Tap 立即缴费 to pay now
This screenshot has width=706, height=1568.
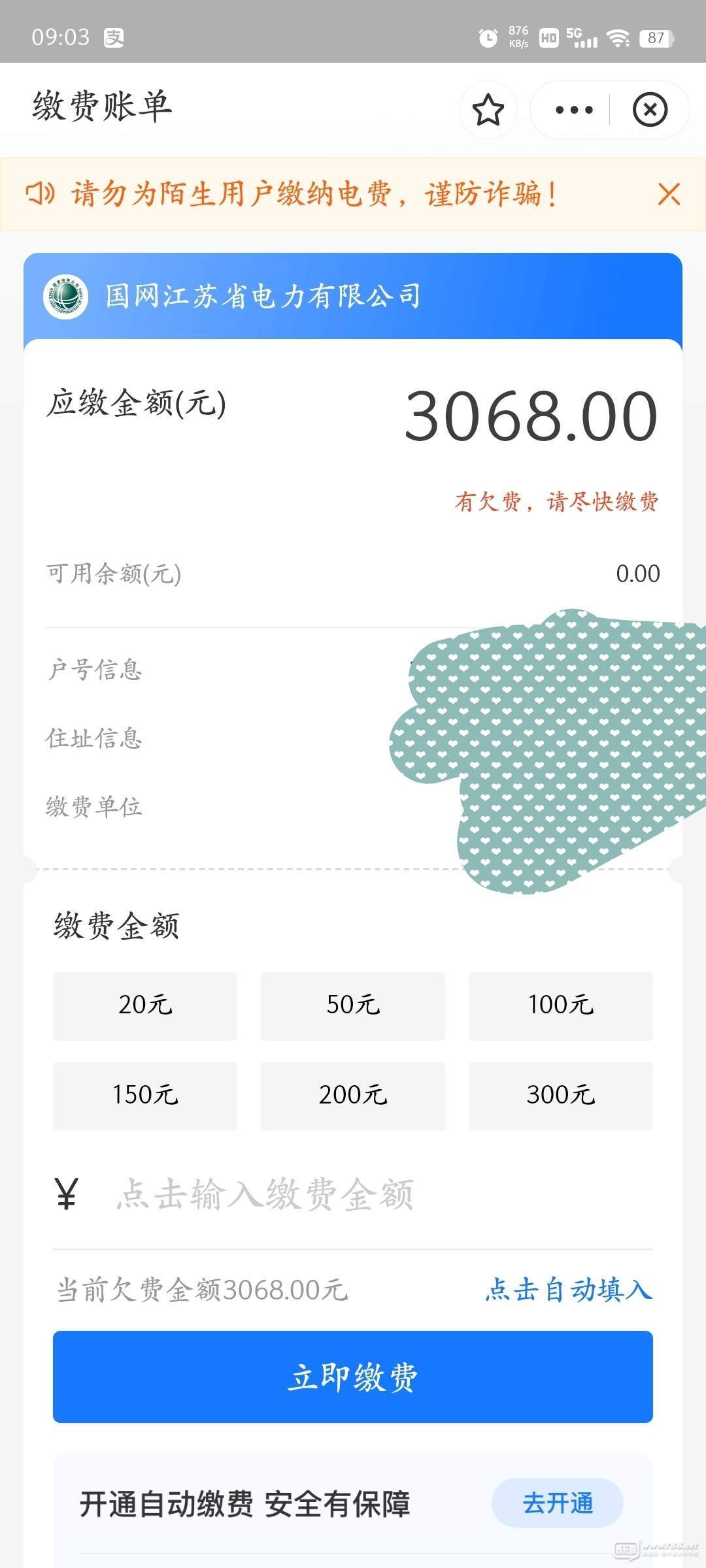353,1377
